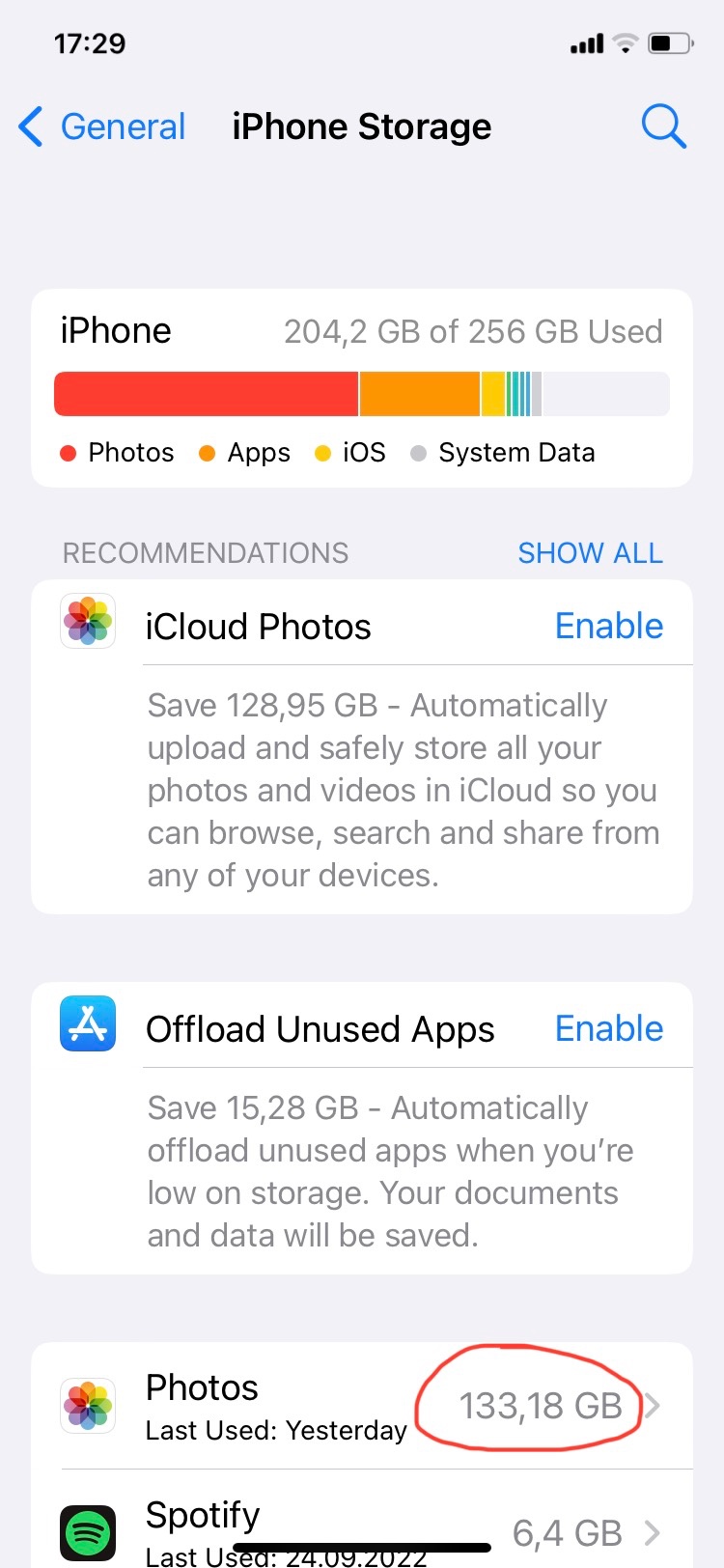724x1568 pixels.
Task: Enable Offload Unused Apps
Action: [x=608, y=1027]
